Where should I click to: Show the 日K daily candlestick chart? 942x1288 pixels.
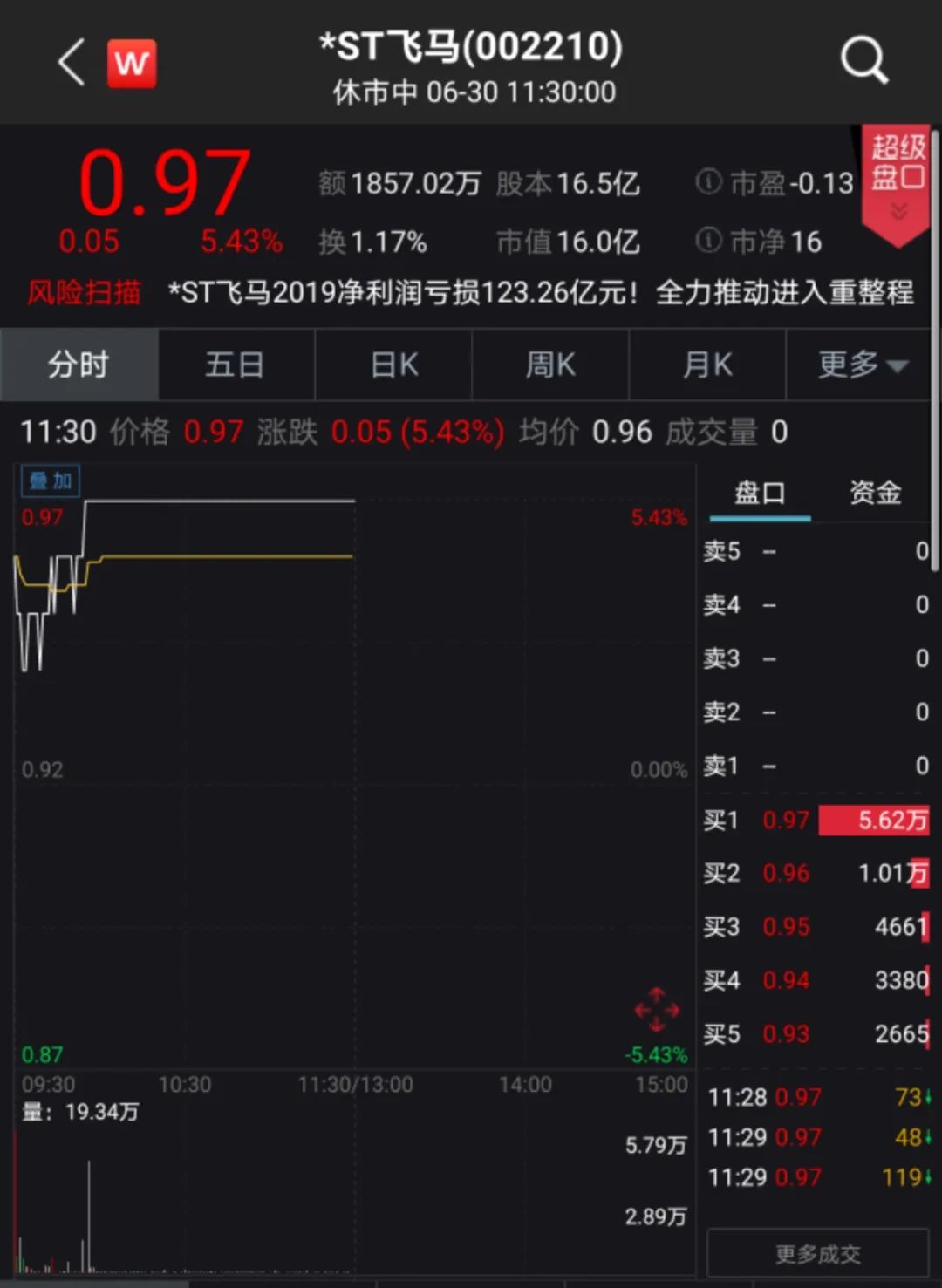click(393, 365)
